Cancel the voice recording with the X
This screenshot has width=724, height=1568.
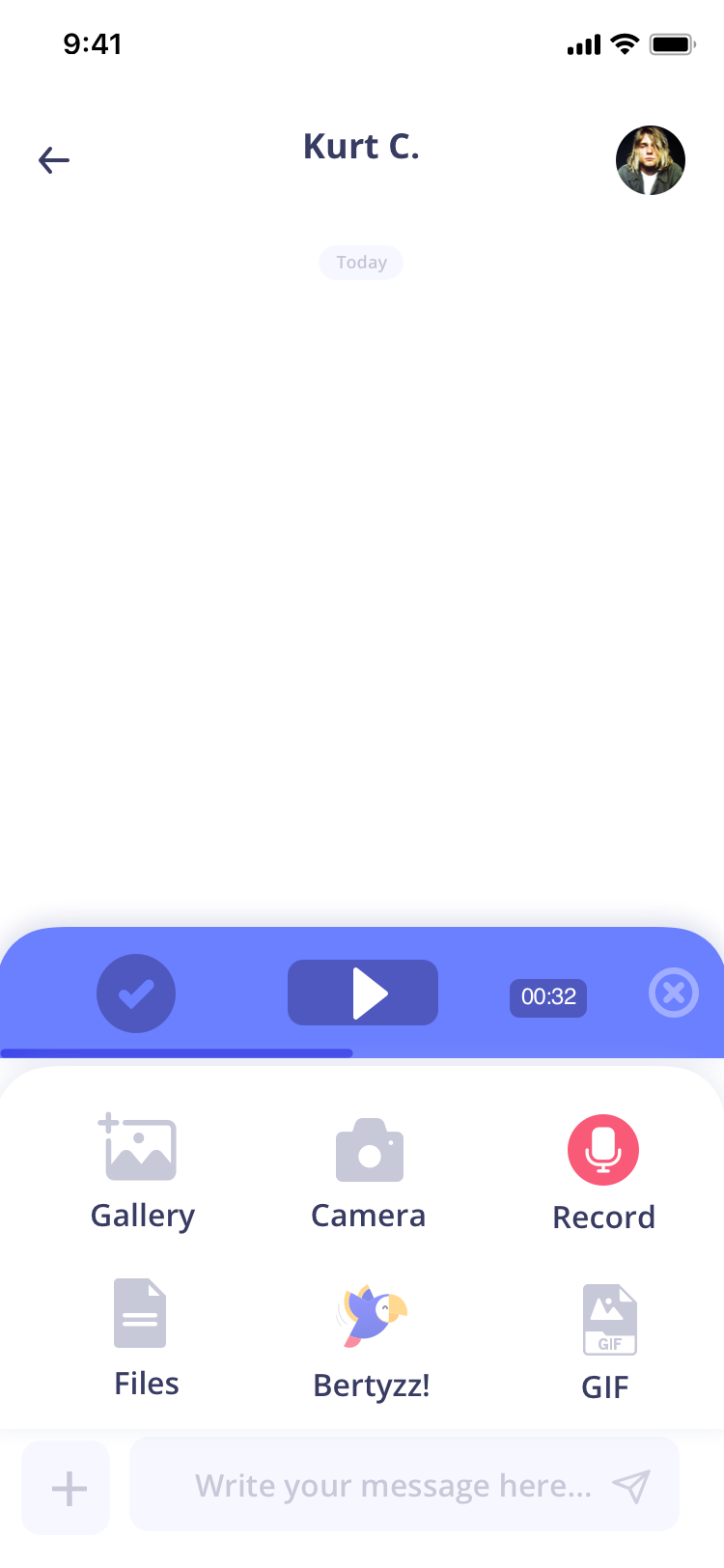[673, 993]
